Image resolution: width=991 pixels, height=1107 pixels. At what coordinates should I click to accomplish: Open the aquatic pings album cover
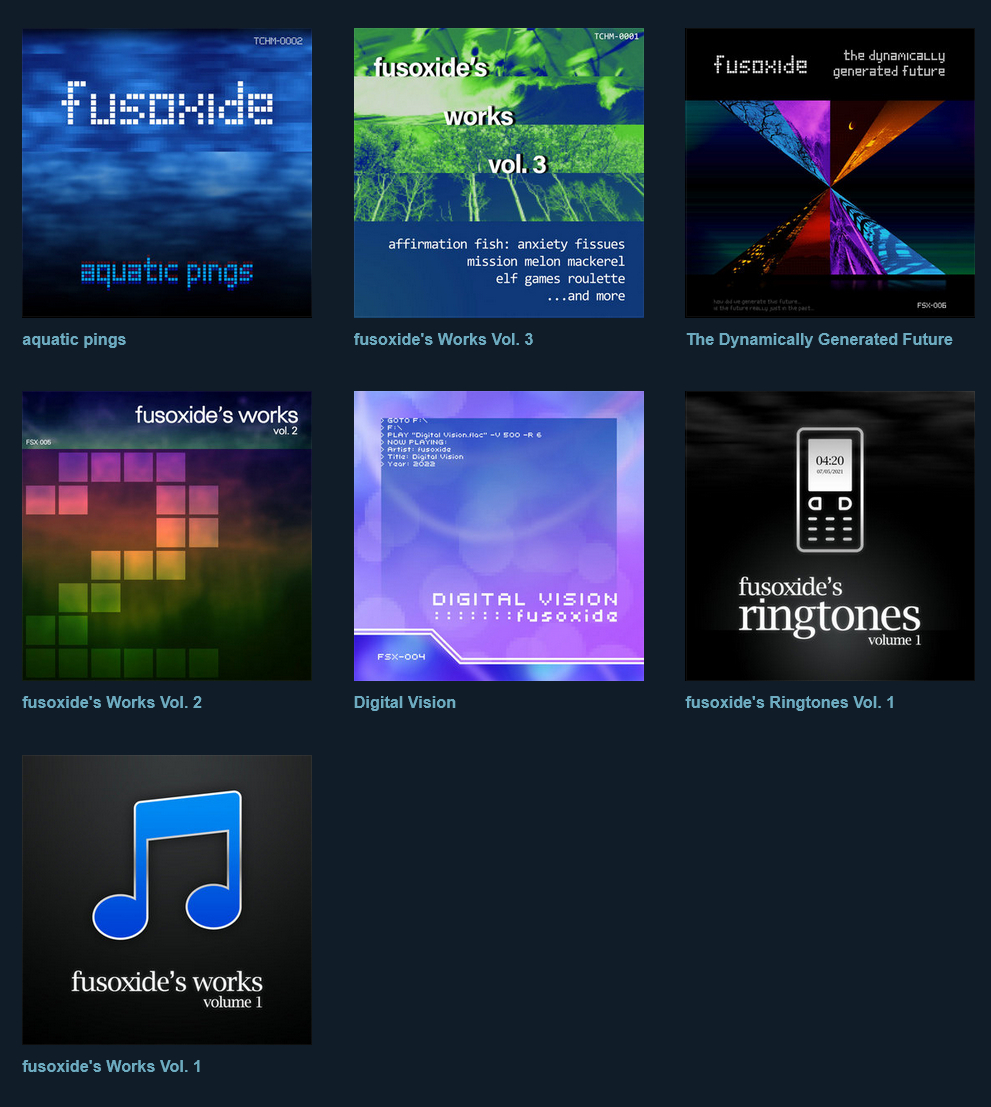coord(167,173)
